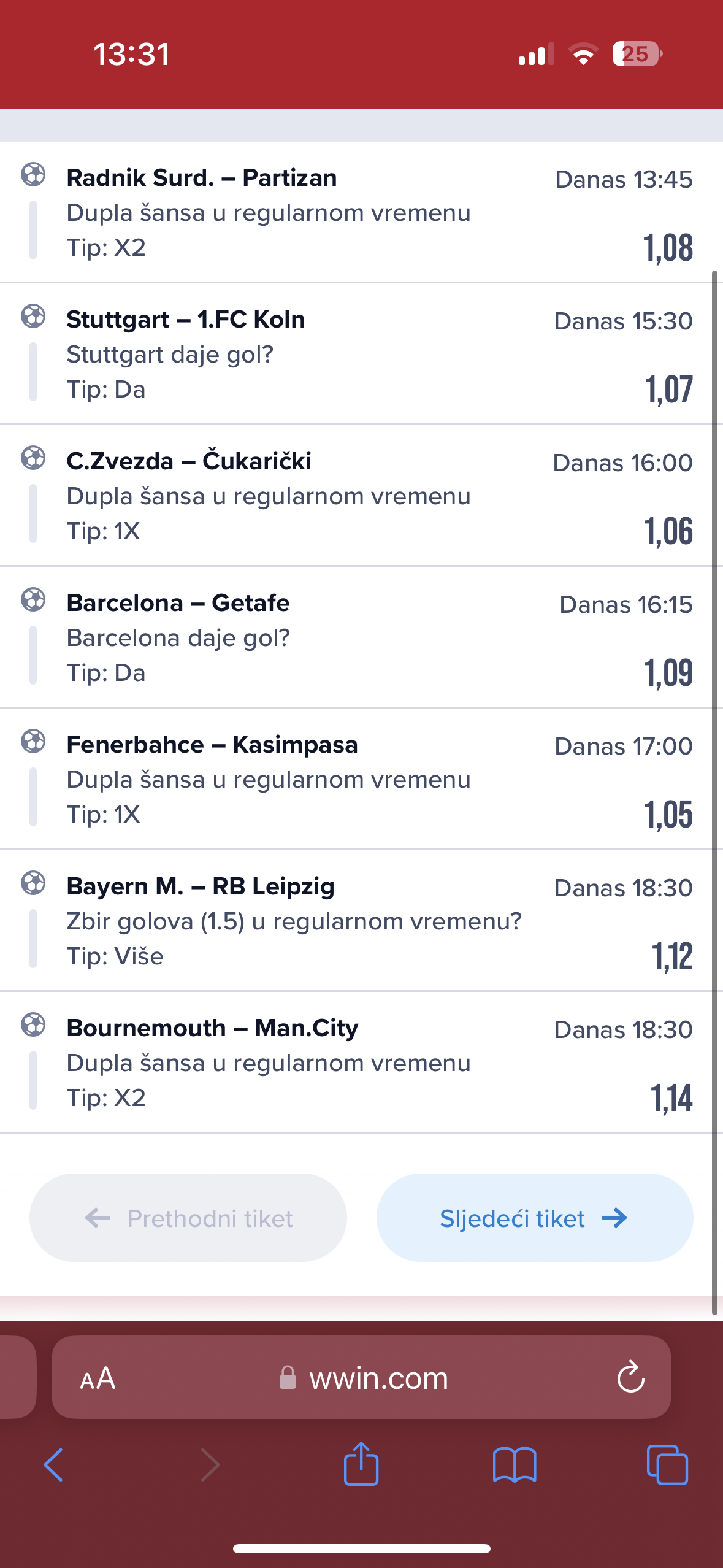This screenshot has width=723, height=1568.
Task: Tap the Prethodni tiket button
Action: coord(188,1218)
